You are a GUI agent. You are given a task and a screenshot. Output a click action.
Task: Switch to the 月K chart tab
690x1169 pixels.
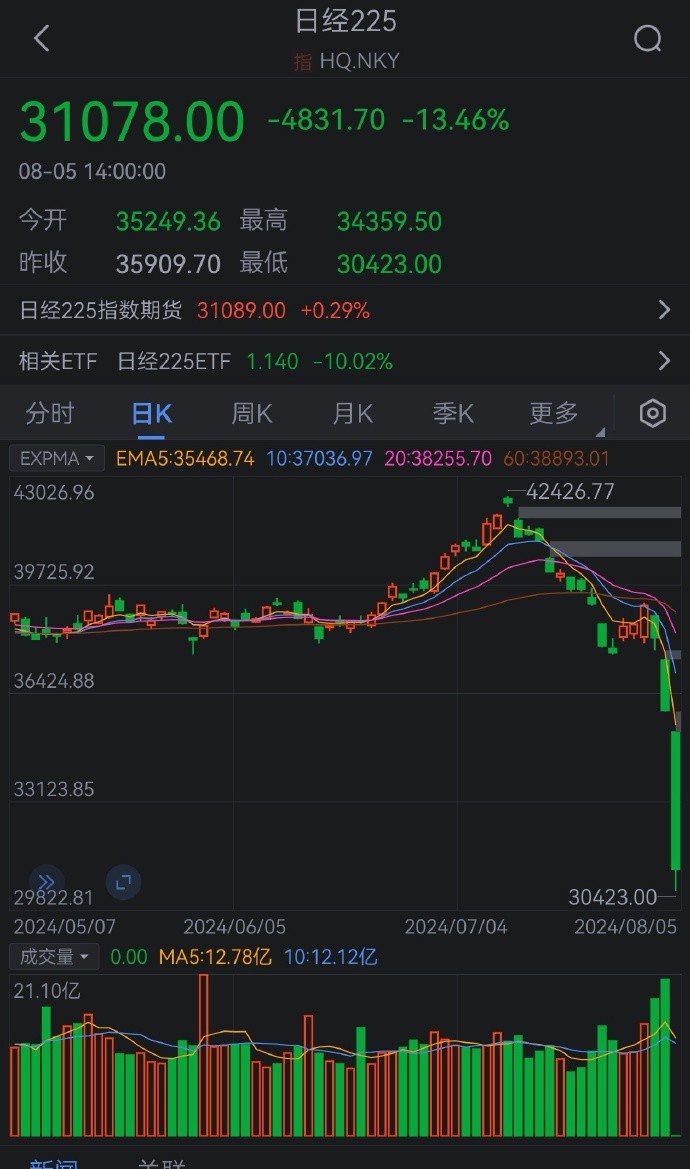click(x=352, y=413)
